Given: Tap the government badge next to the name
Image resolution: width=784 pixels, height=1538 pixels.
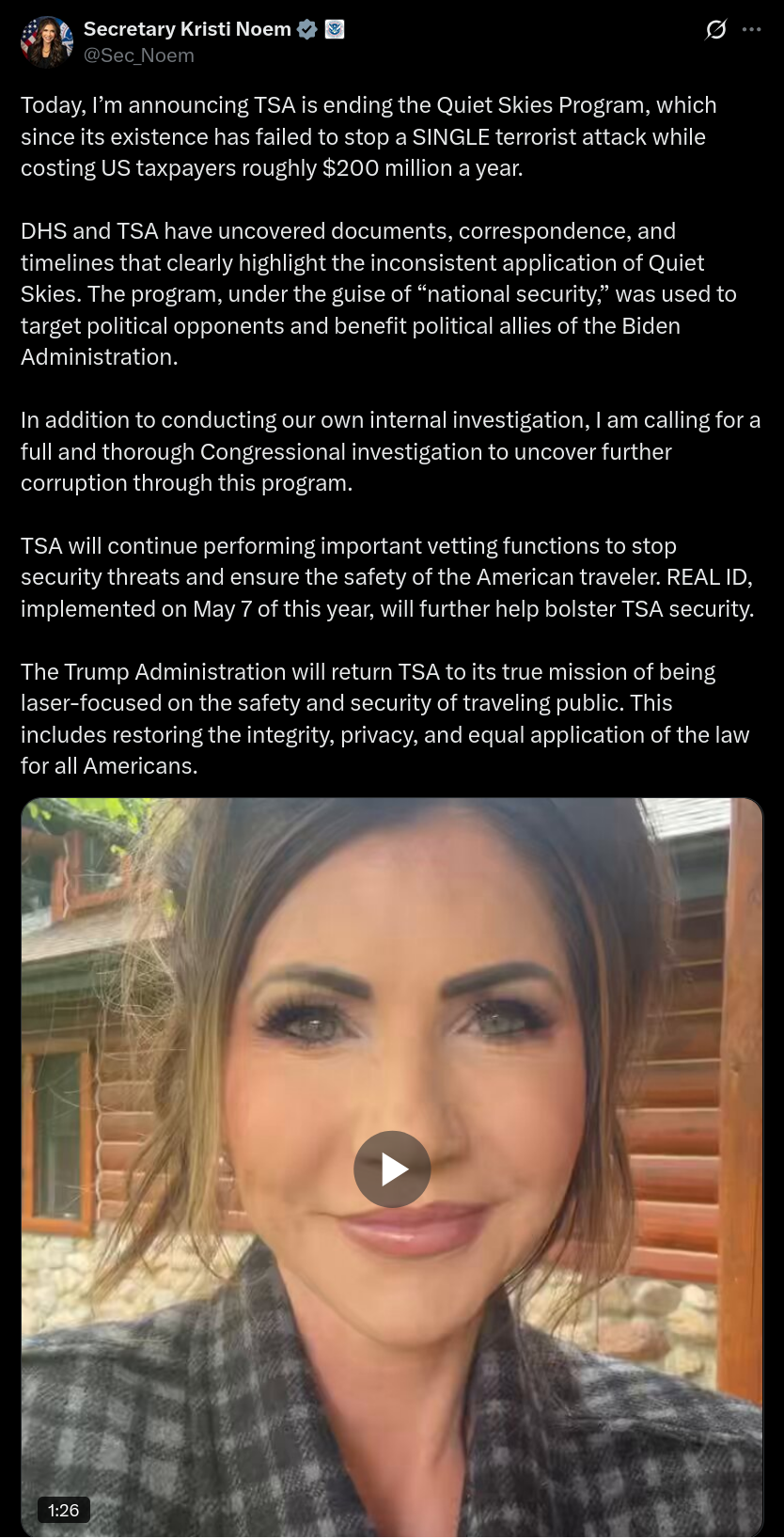Looking at the screenshot, I should coord(335,29).
